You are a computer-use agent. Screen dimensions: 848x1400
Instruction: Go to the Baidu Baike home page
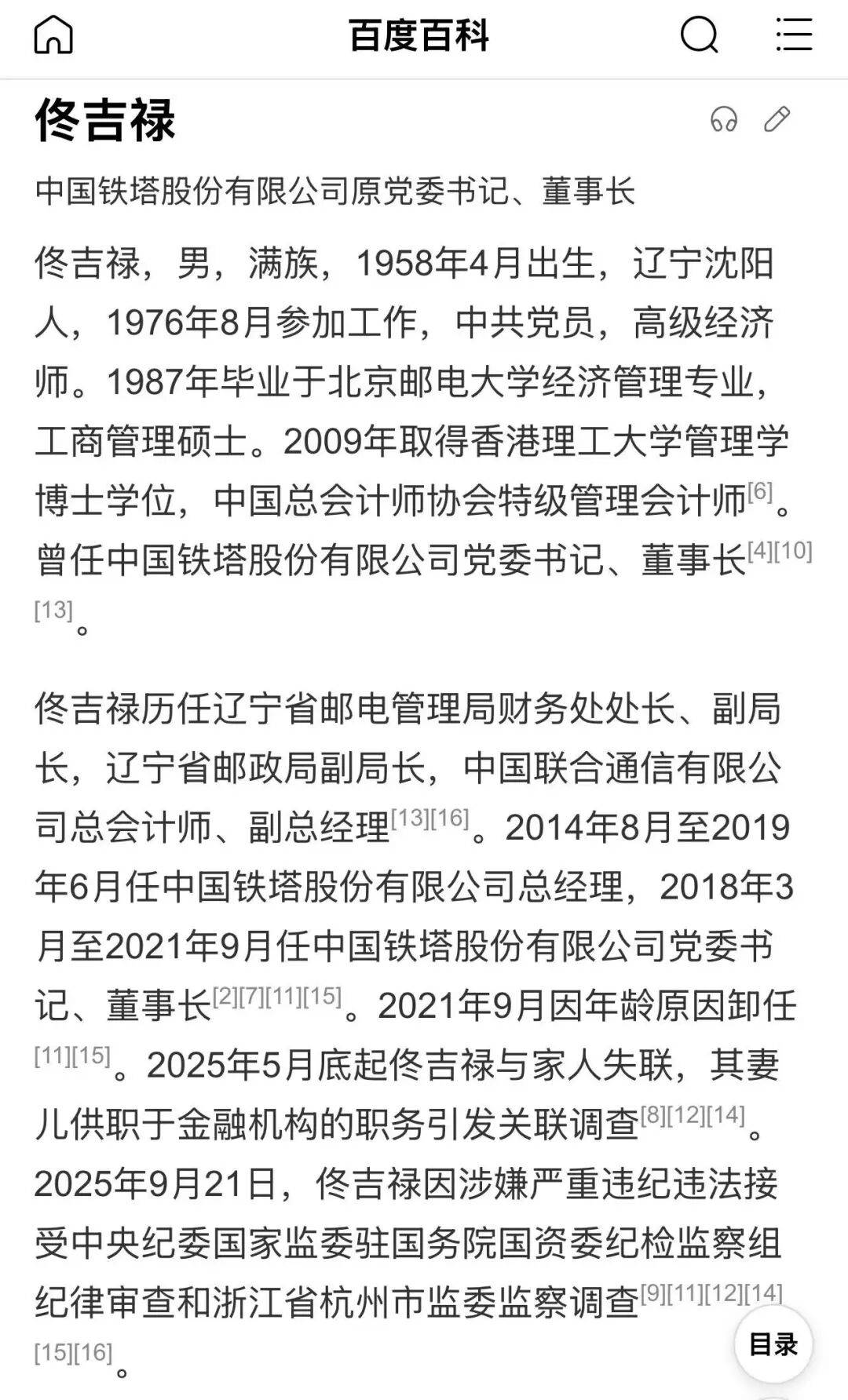53,36
